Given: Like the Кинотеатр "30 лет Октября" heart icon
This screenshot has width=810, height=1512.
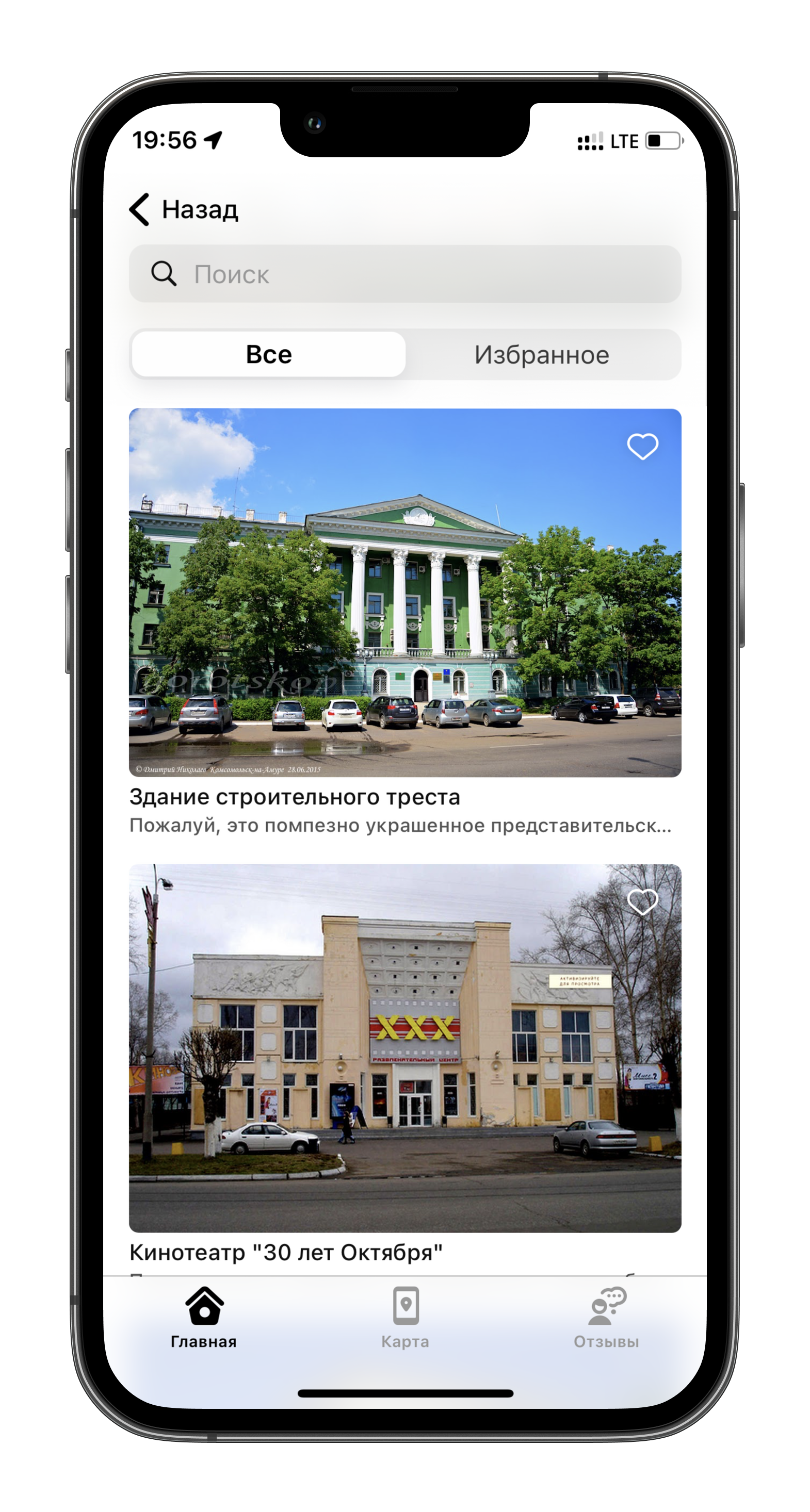Looking at the screenshot, I should (642, 902).
